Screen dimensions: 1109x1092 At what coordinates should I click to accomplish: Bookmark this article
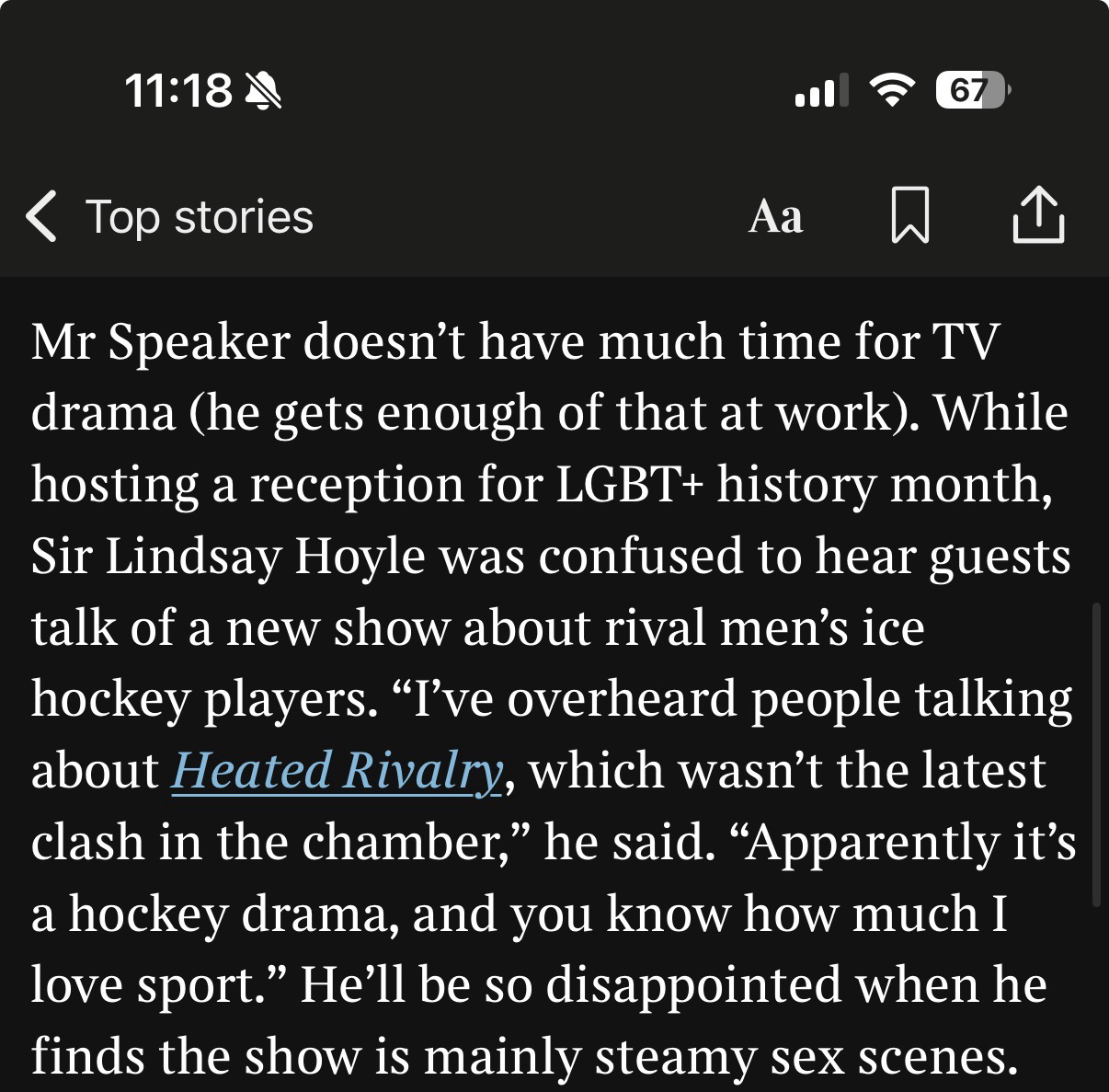tap(910, 216)
